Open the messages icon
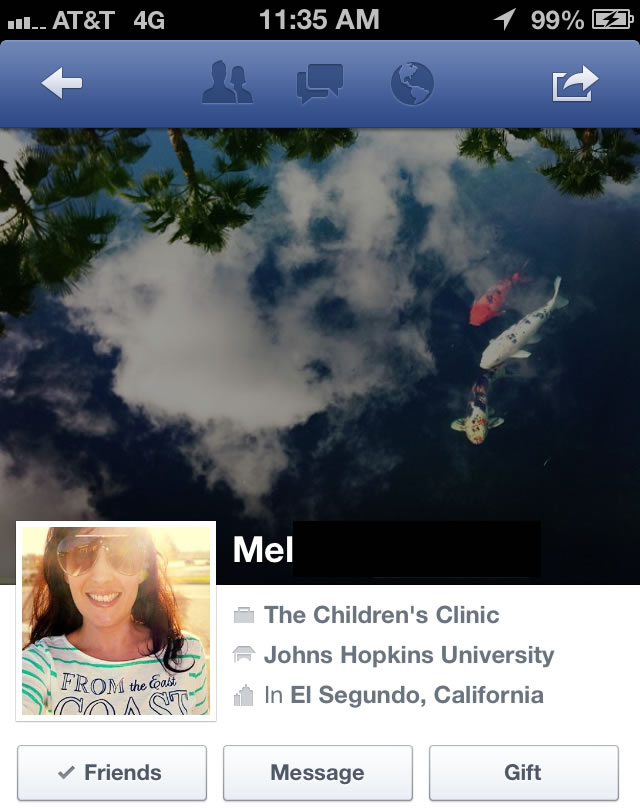 tap(320, 84)
